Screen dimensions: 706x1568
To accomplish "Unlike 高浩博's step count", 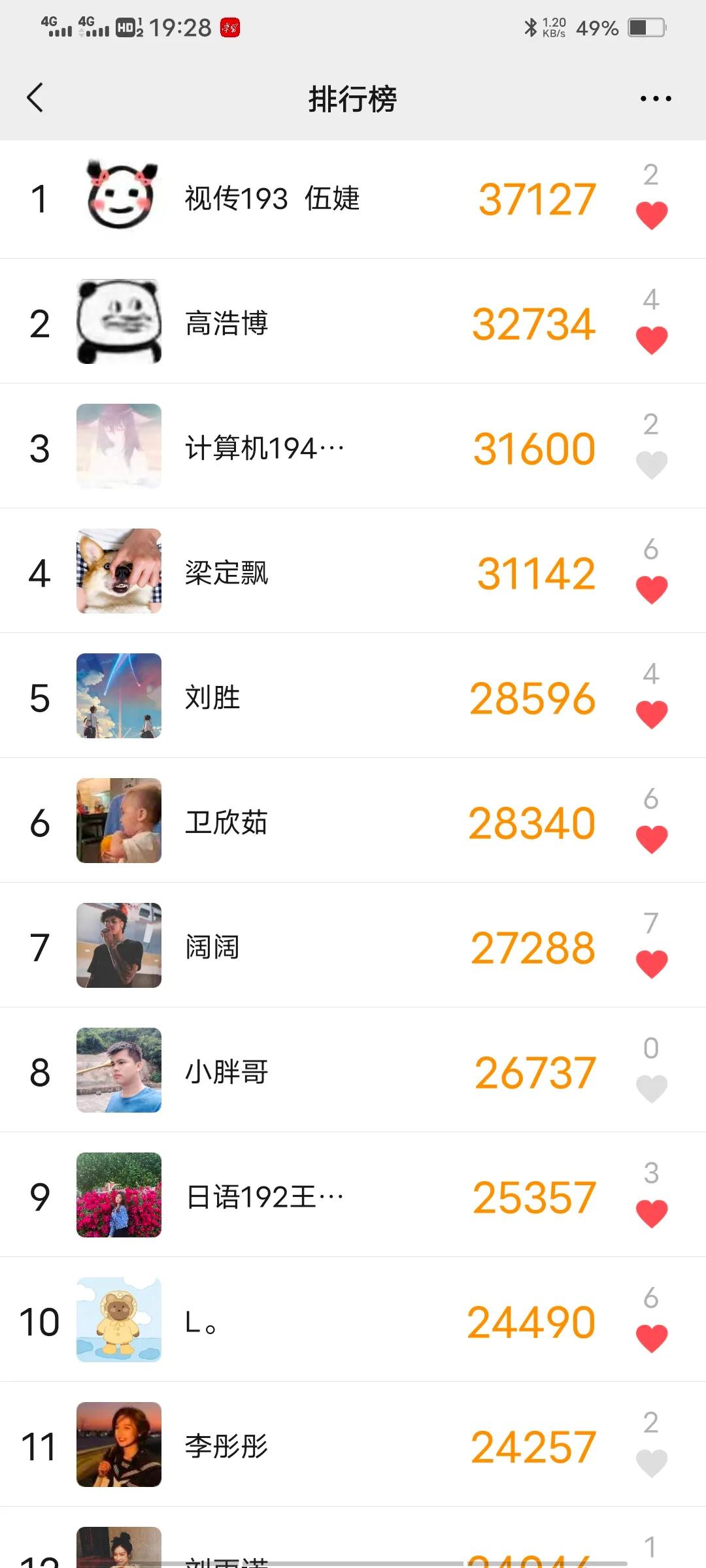I will point(651,340).
